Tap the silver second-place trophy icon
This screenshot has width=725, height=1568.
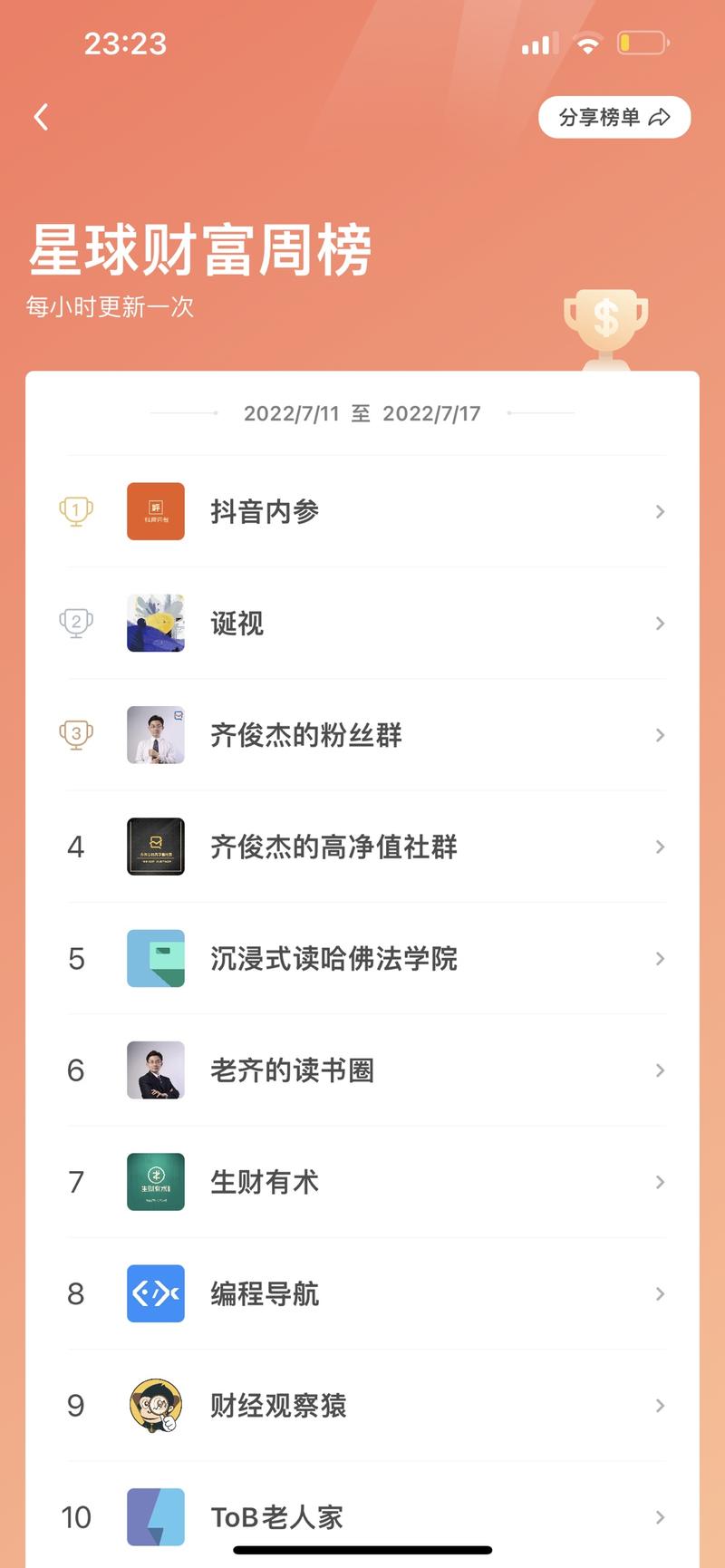pyautogui.click(x=75, y=623)
